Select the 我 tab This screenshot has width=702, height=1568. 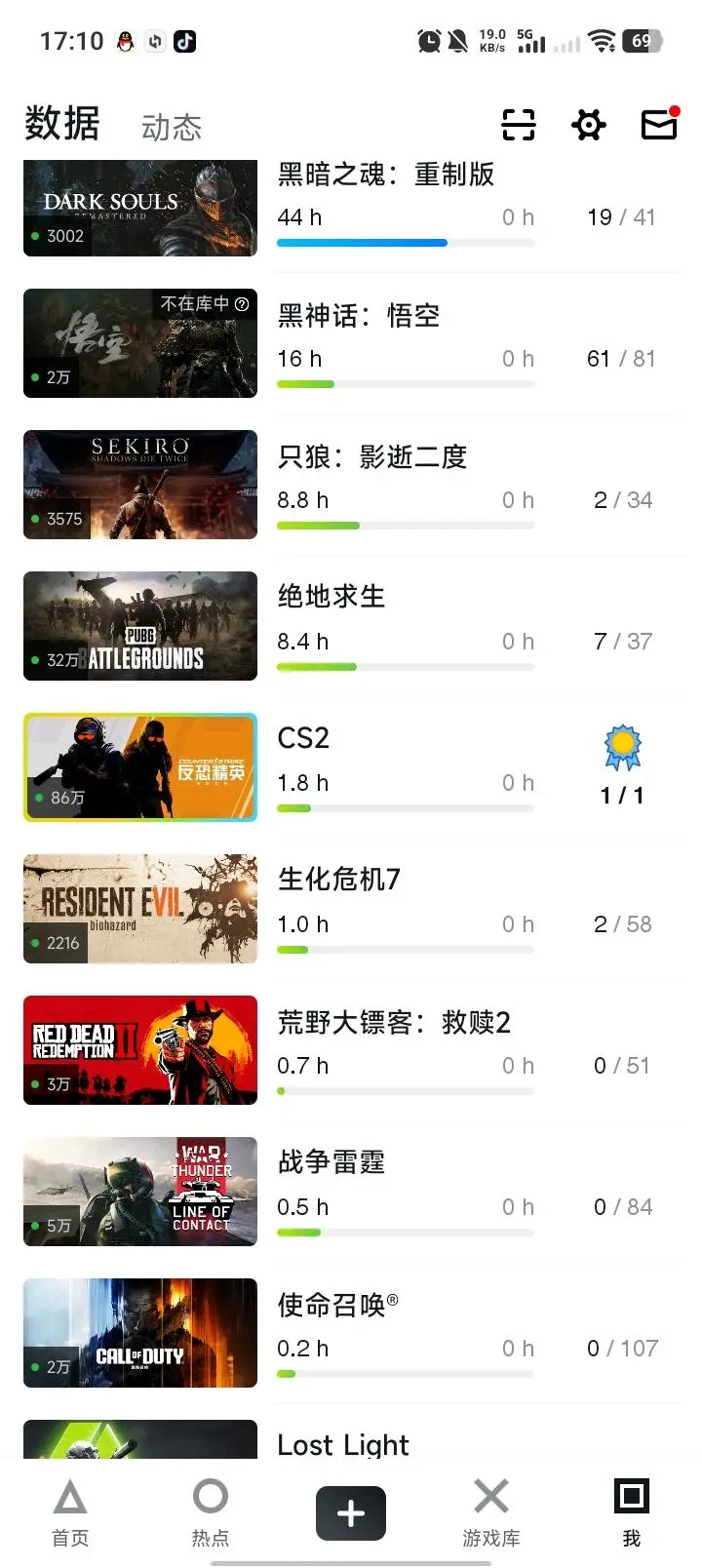point(632,1511)
